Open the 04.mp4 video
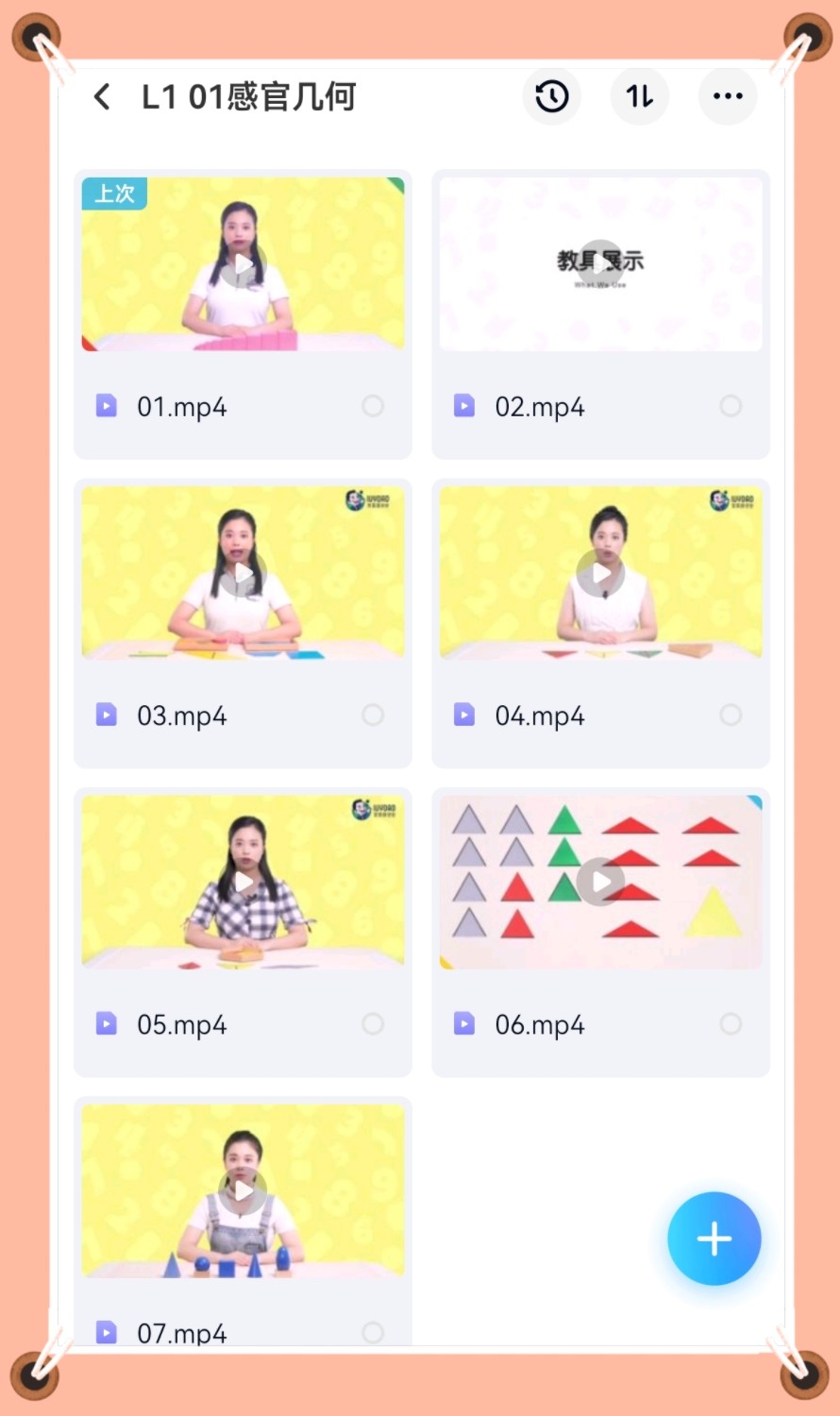Image resolution: width=840 pixels, height=1416 pixels. [600, 573]
